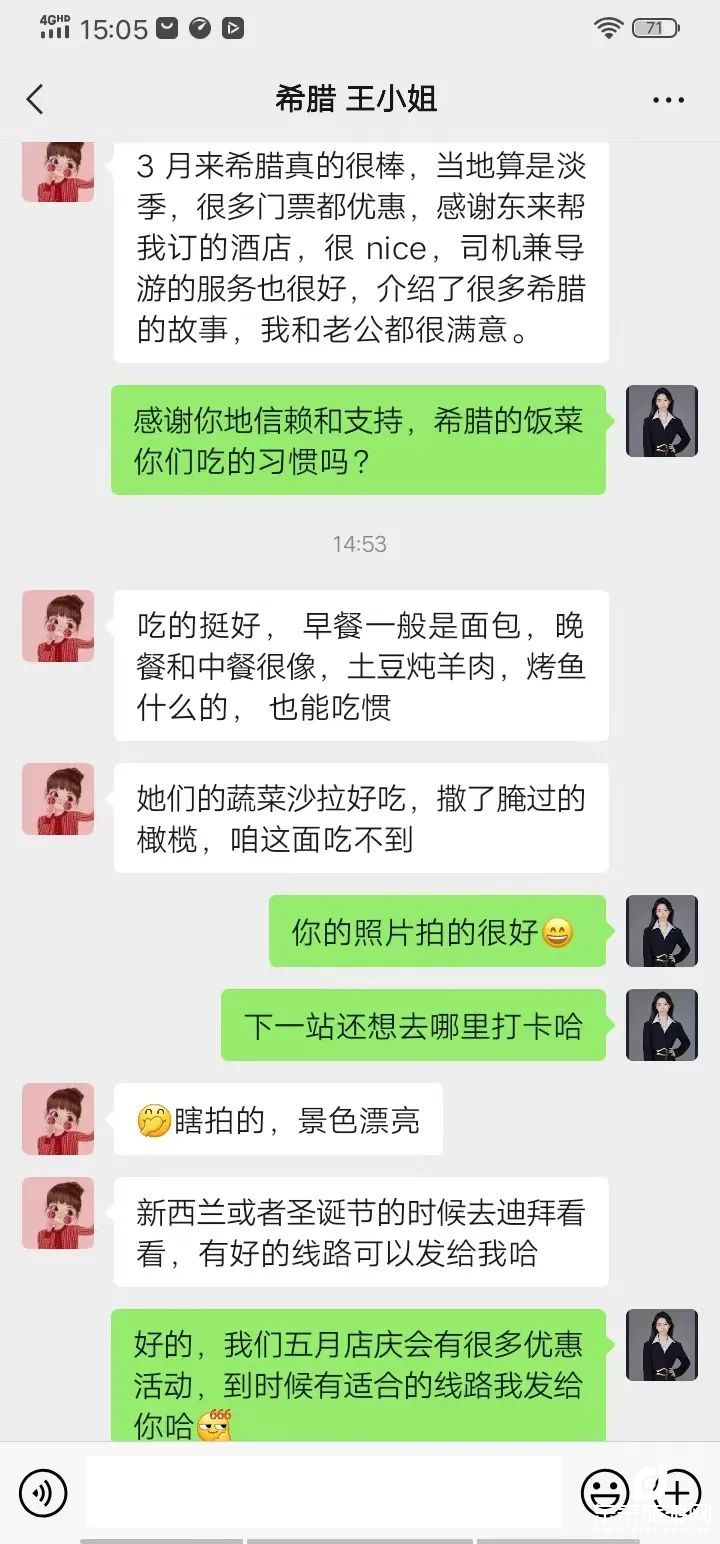Viewport: 720px width, 1544px height.
Task: Focus the message text input field
Action: 324,1492
